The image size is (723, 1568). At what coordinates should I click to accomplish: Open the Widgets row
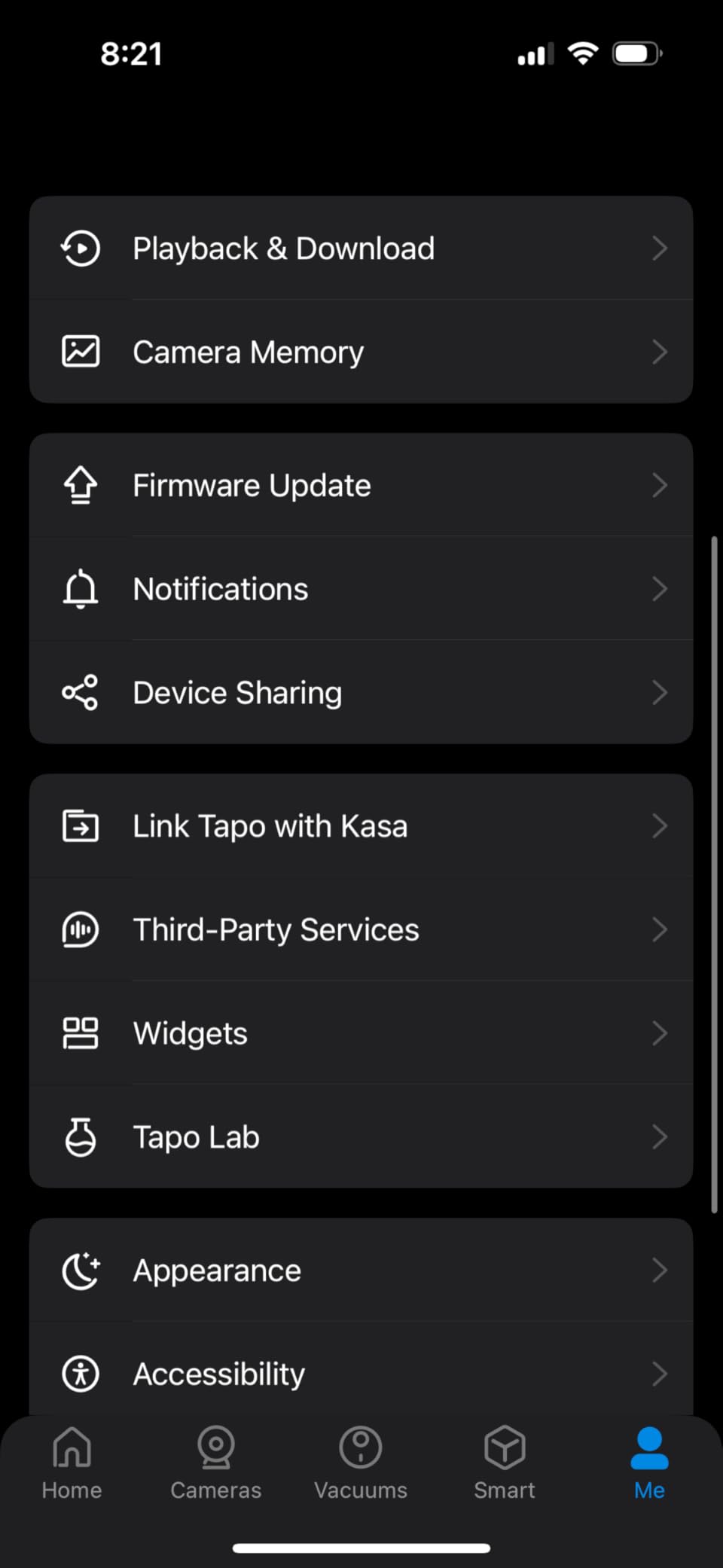(x=360, y=1033)
